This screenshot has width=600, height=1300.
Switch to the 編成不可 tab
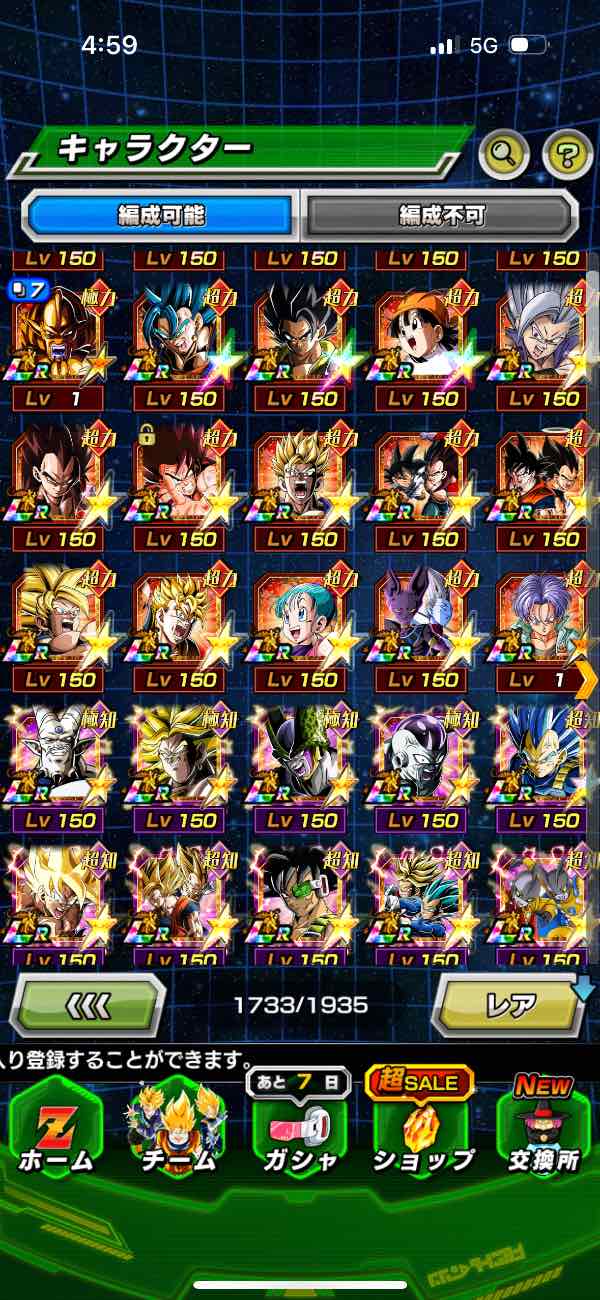[440, 214]
